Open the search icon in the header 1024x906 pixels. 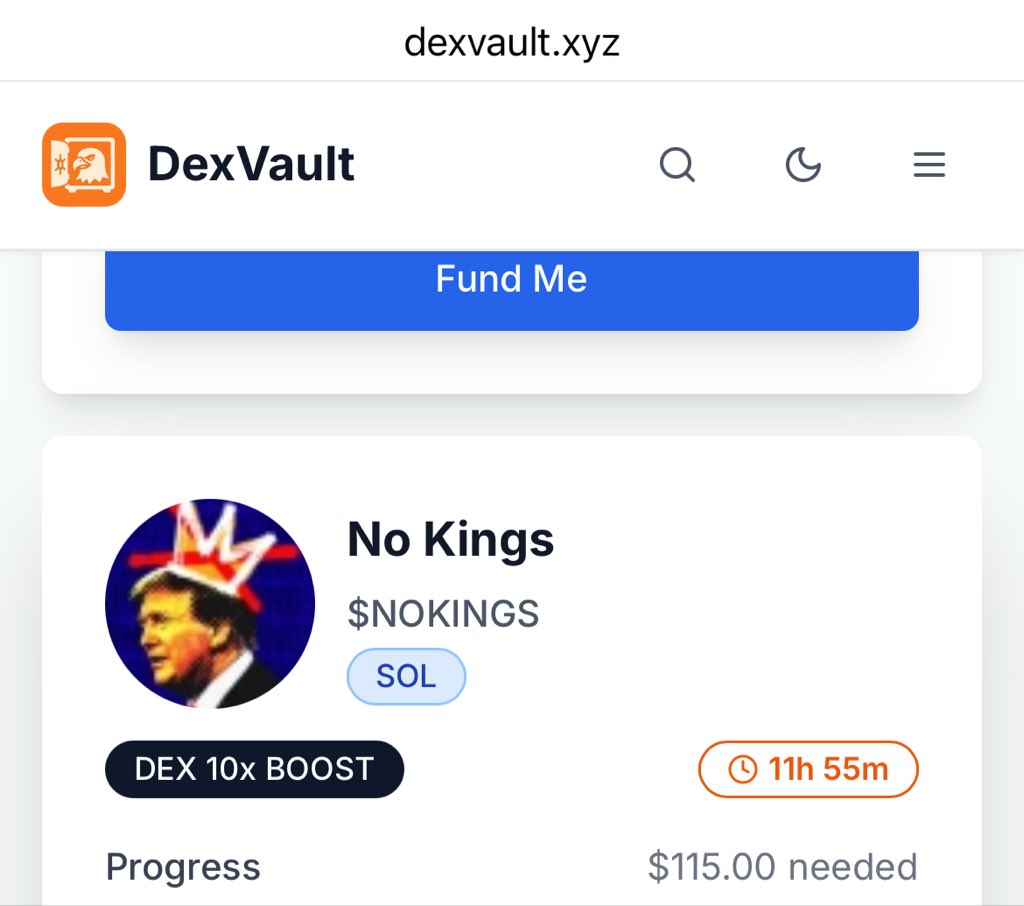[x=677, y=165]
